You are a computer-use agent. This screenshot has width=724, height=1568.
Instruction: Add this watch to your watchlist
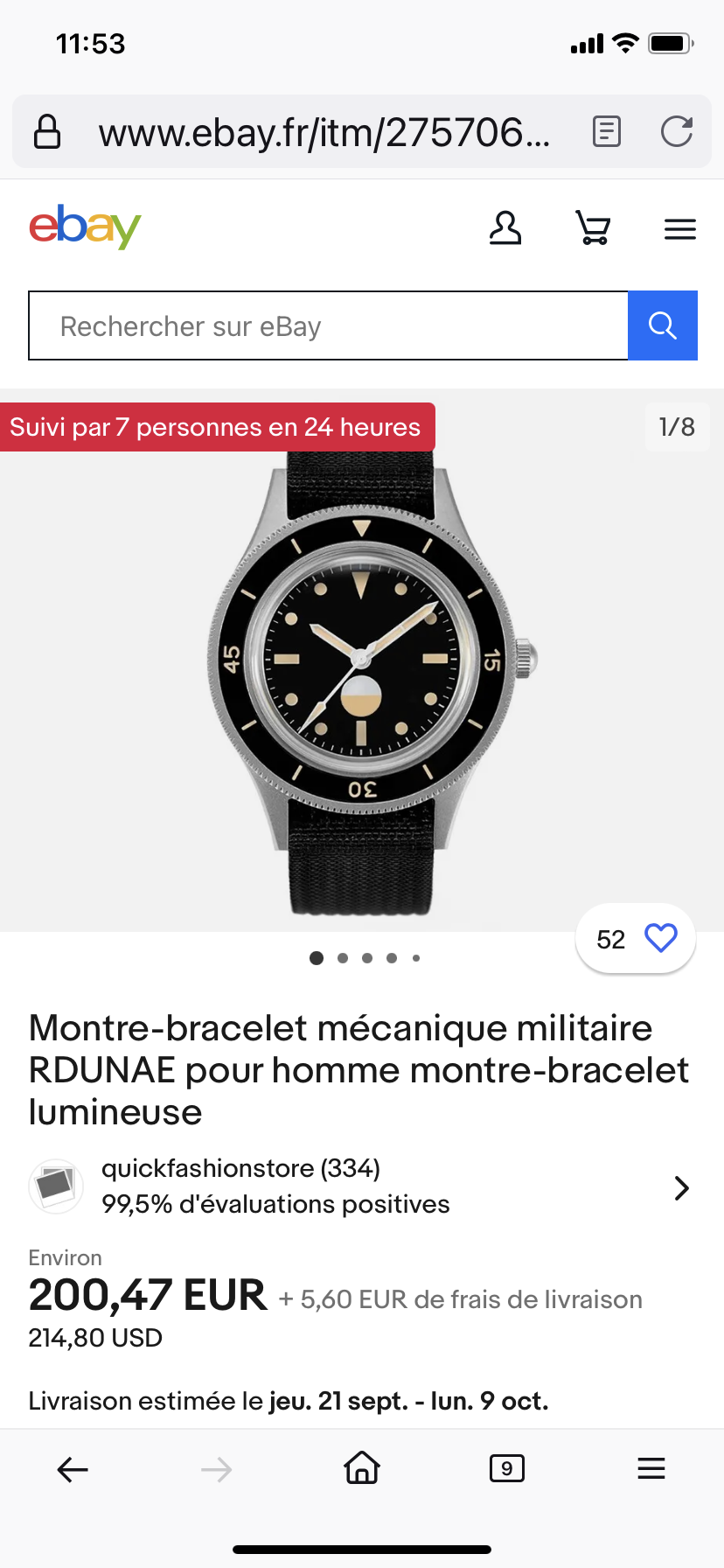[x=660, y=938]
